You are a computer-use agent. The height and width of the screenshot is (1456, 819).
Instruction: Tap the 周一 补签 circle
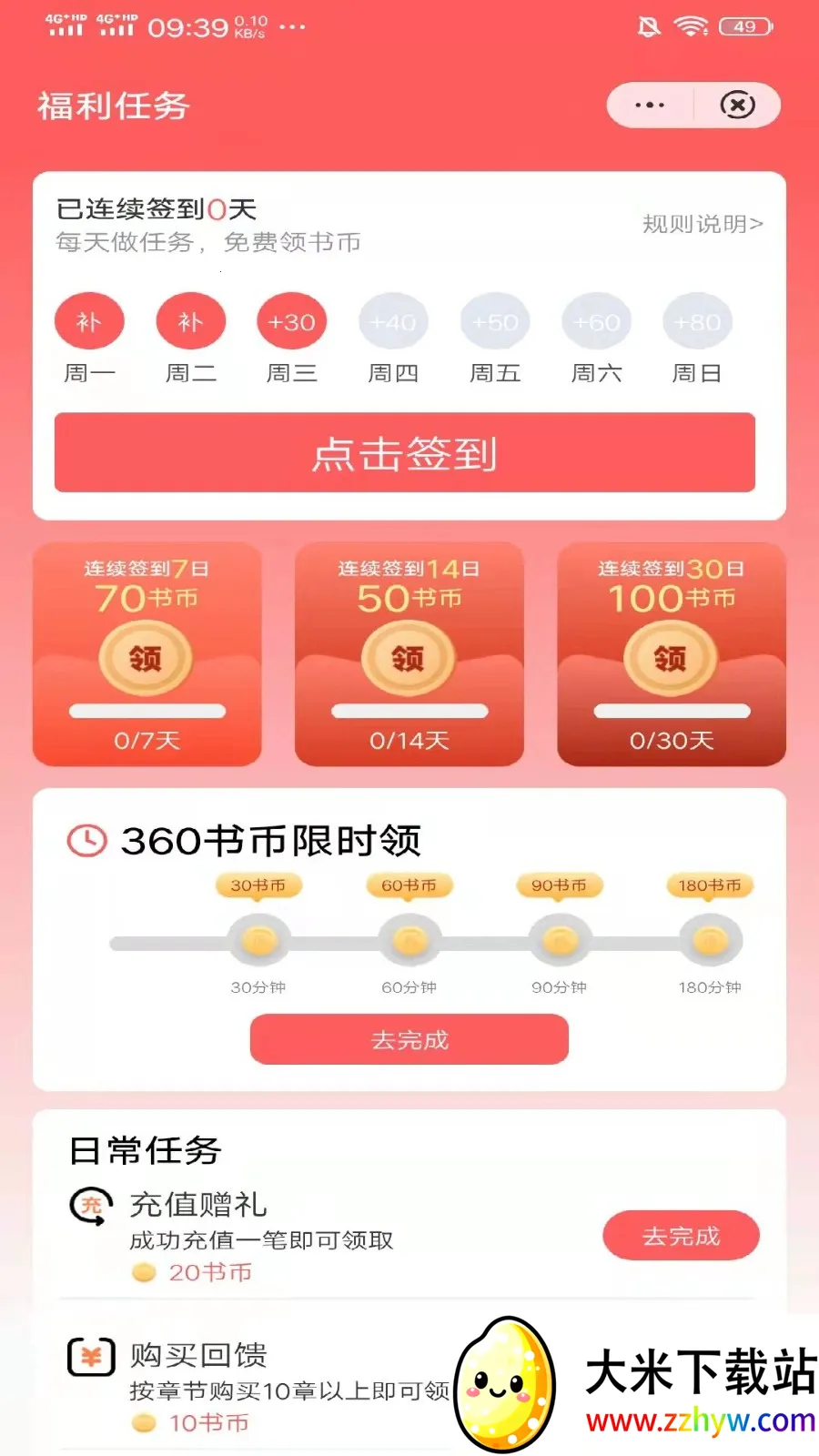pos(89,320)
